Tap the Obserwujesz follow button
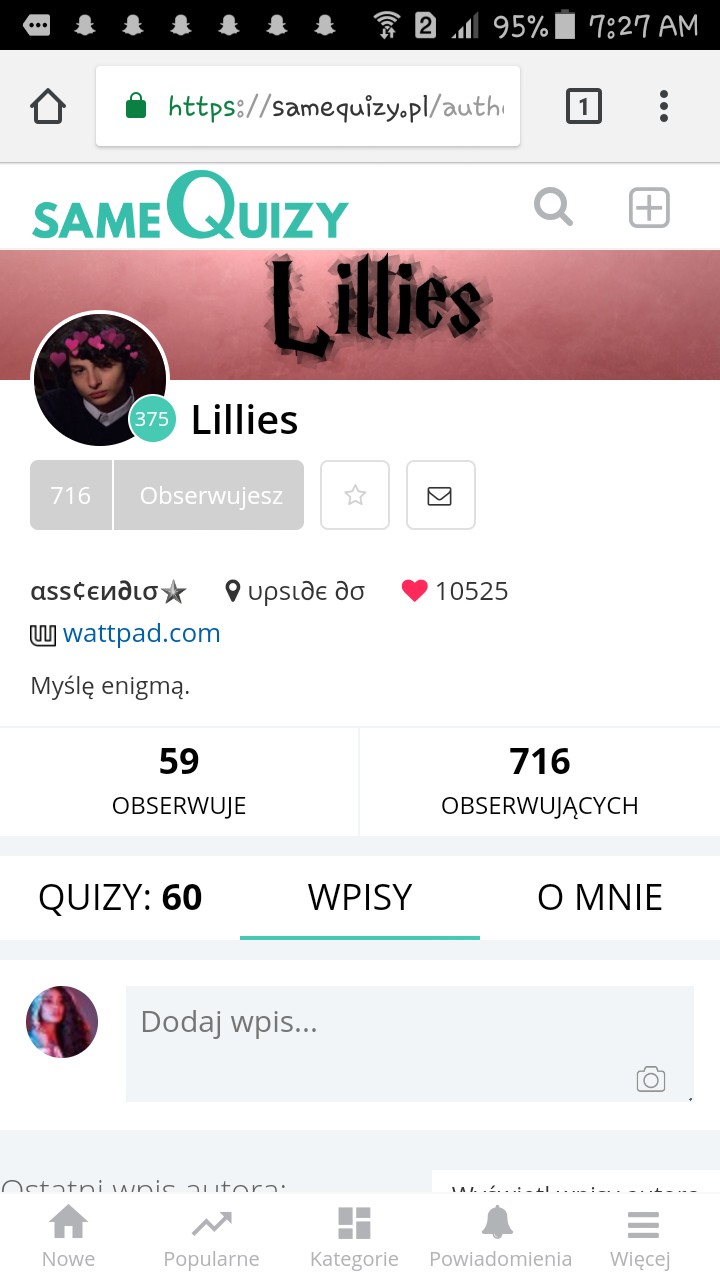 210,495
